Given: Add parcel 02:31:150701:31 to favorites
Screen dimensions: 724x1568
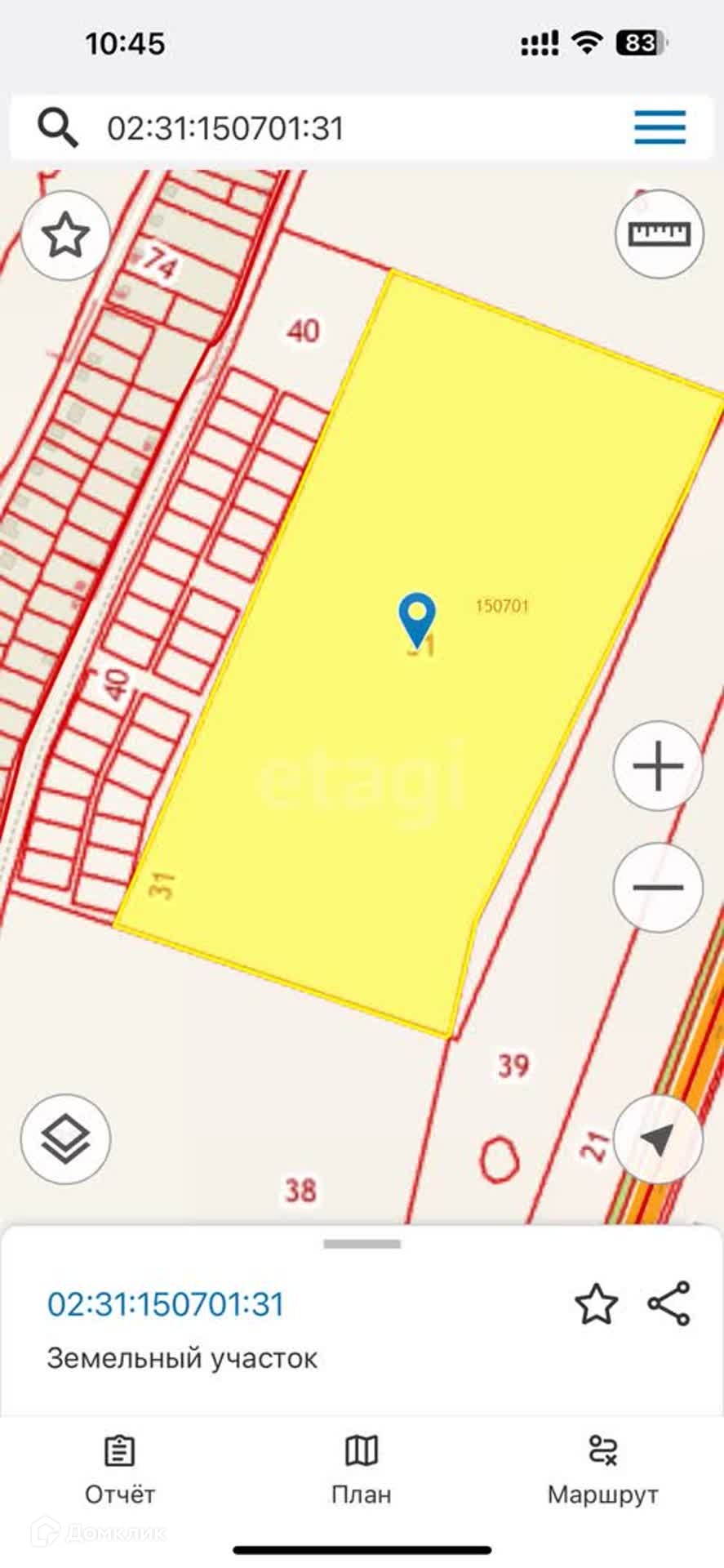Looking at the screenshot, I should (x=596, y=1304).
